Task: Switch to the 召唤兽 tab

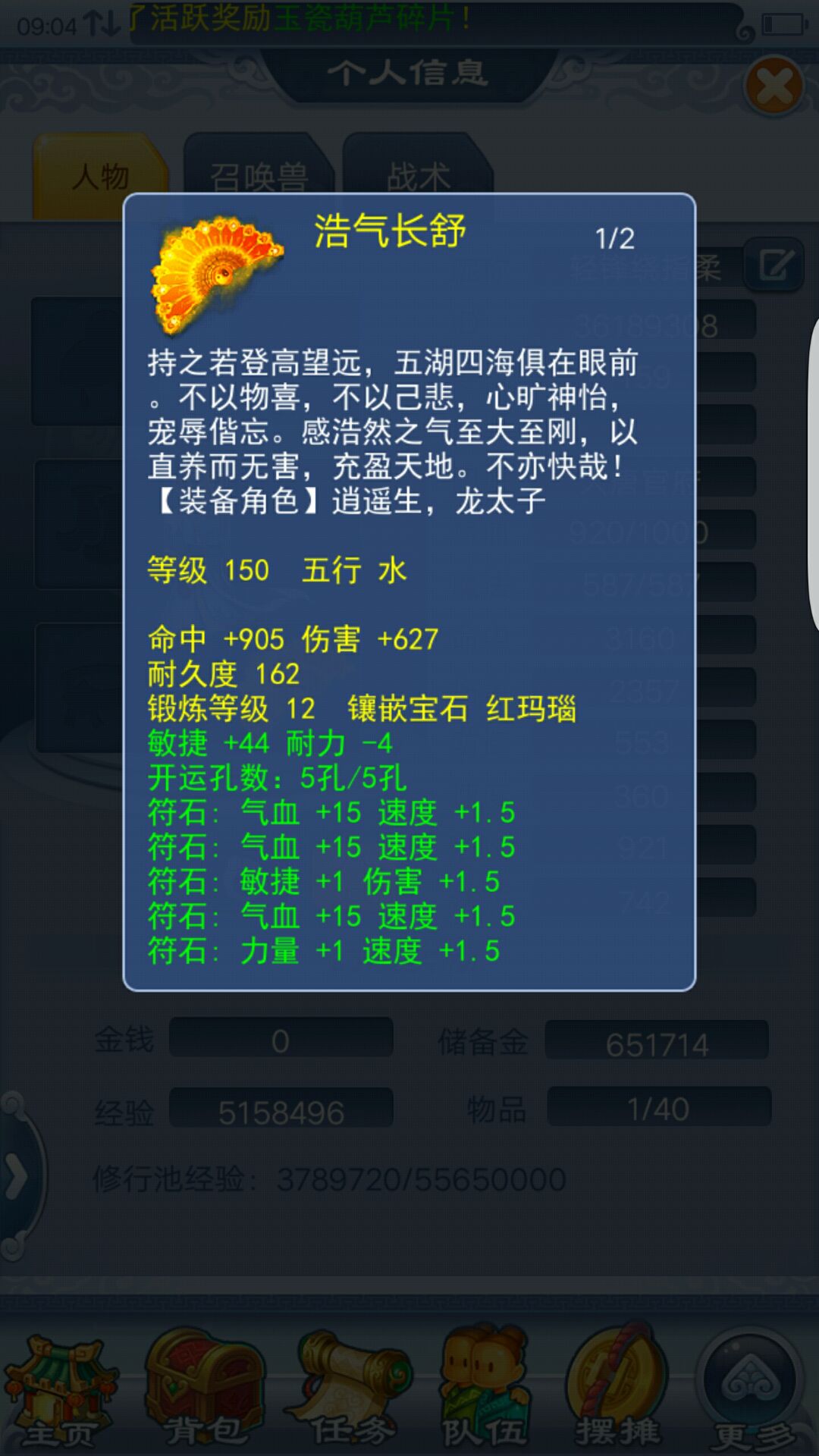Action: (x=259, y=175)
